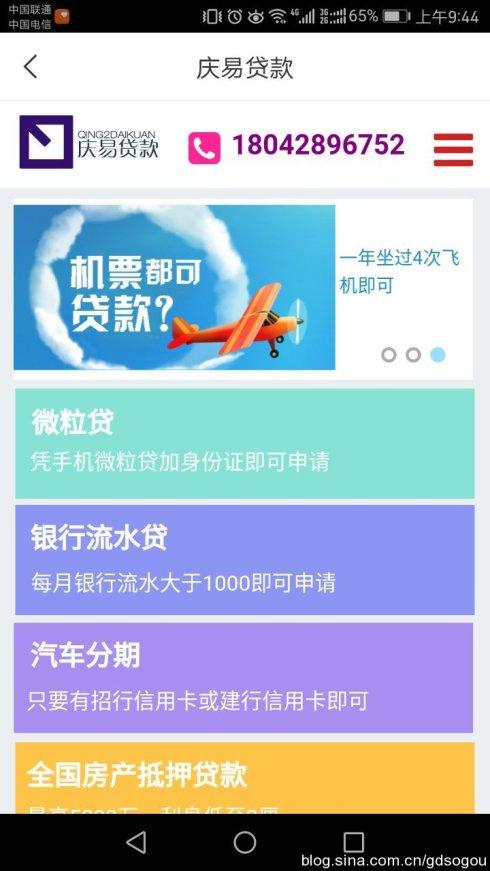This screenshot has height=871, width=490.
Task: Open the 微粒贷 loan card
Action: (x=244, y=444)
